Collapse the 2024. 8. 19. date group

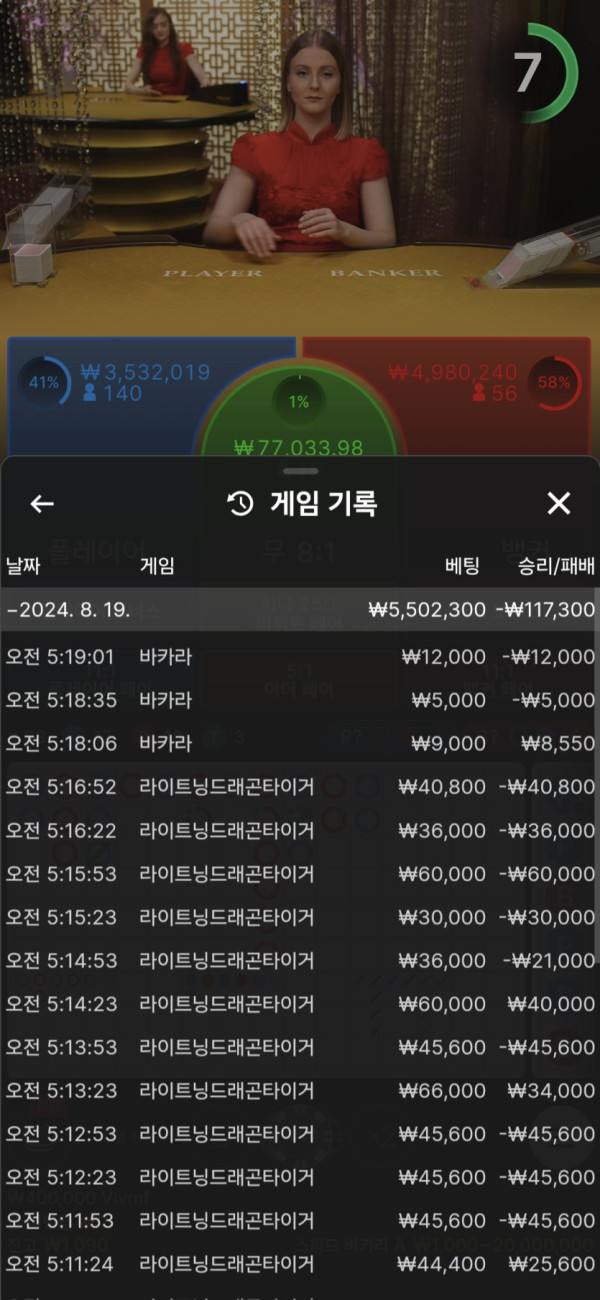tap(300, 609)
